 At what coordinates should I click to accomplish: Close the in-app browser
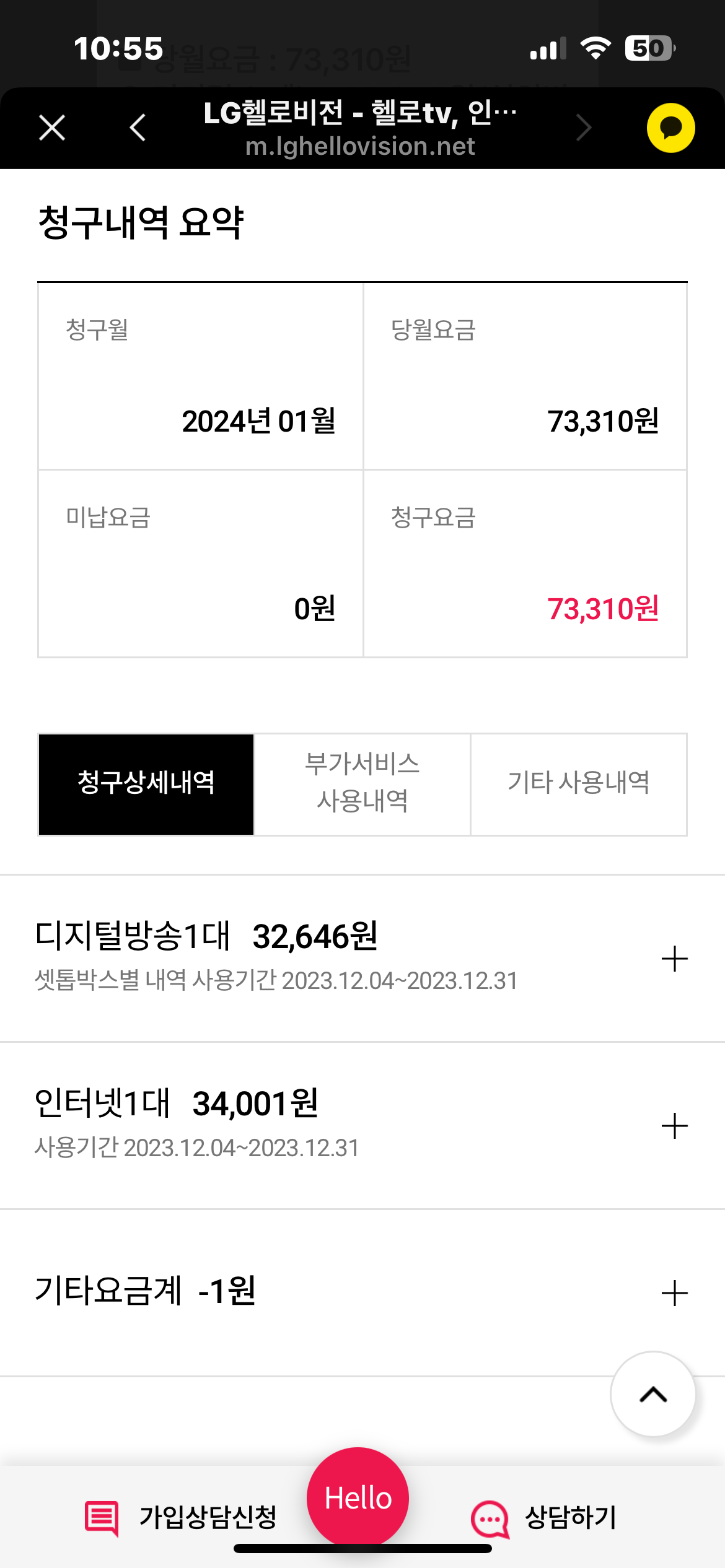(52, 128)
